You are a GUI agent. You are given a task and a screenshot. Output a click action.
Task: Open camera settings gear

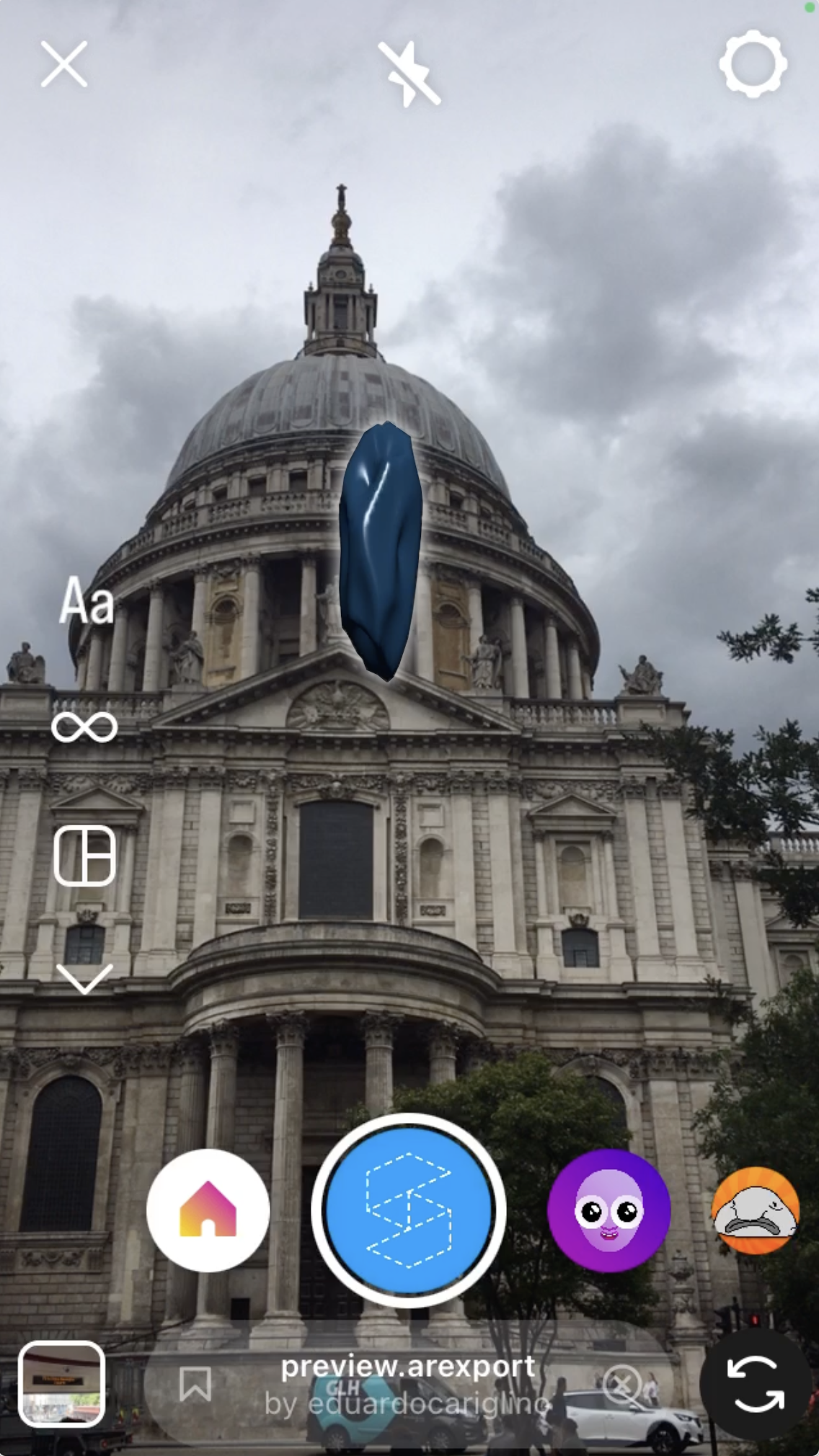[753, 64]
